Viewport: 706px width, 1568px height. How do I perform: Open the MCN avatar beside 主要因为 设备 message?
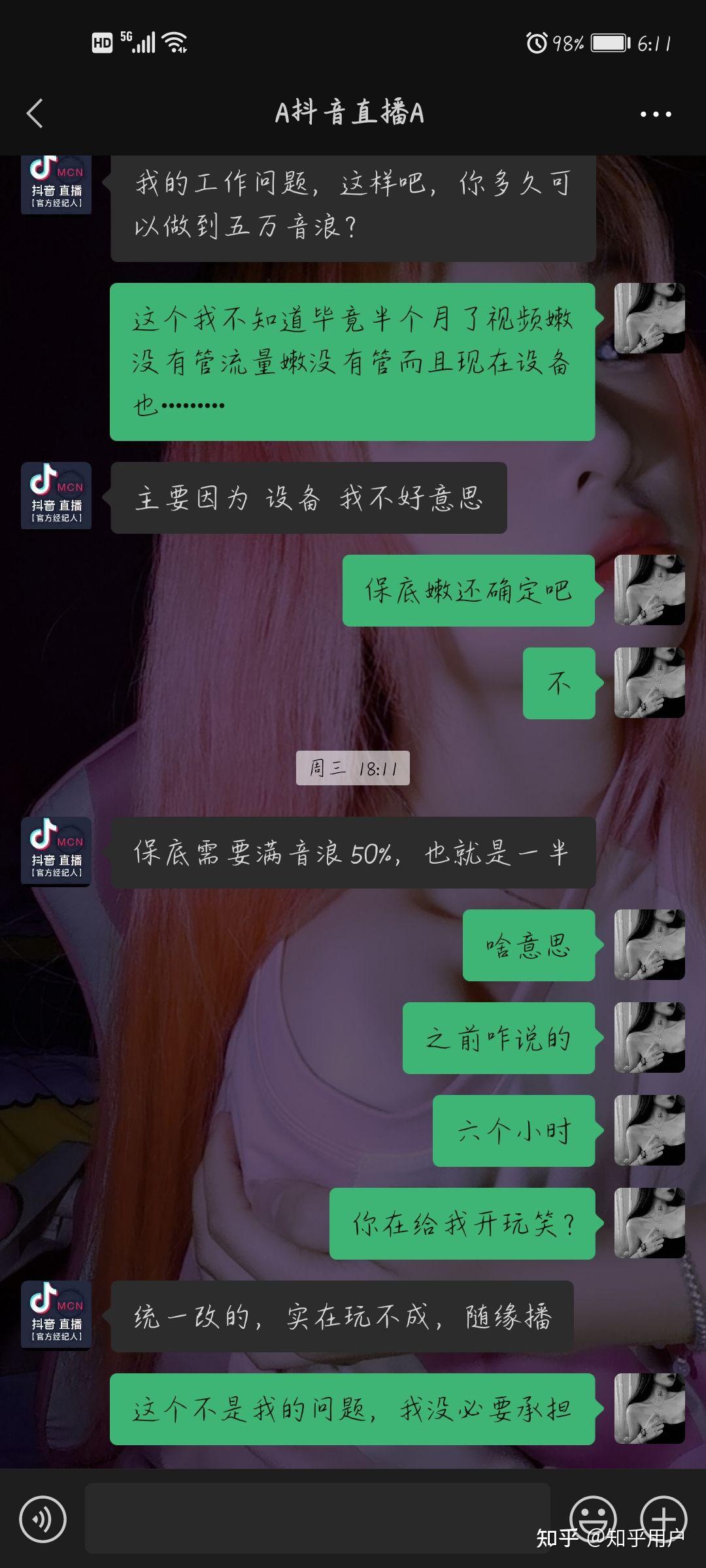click(x=56, y=496)
